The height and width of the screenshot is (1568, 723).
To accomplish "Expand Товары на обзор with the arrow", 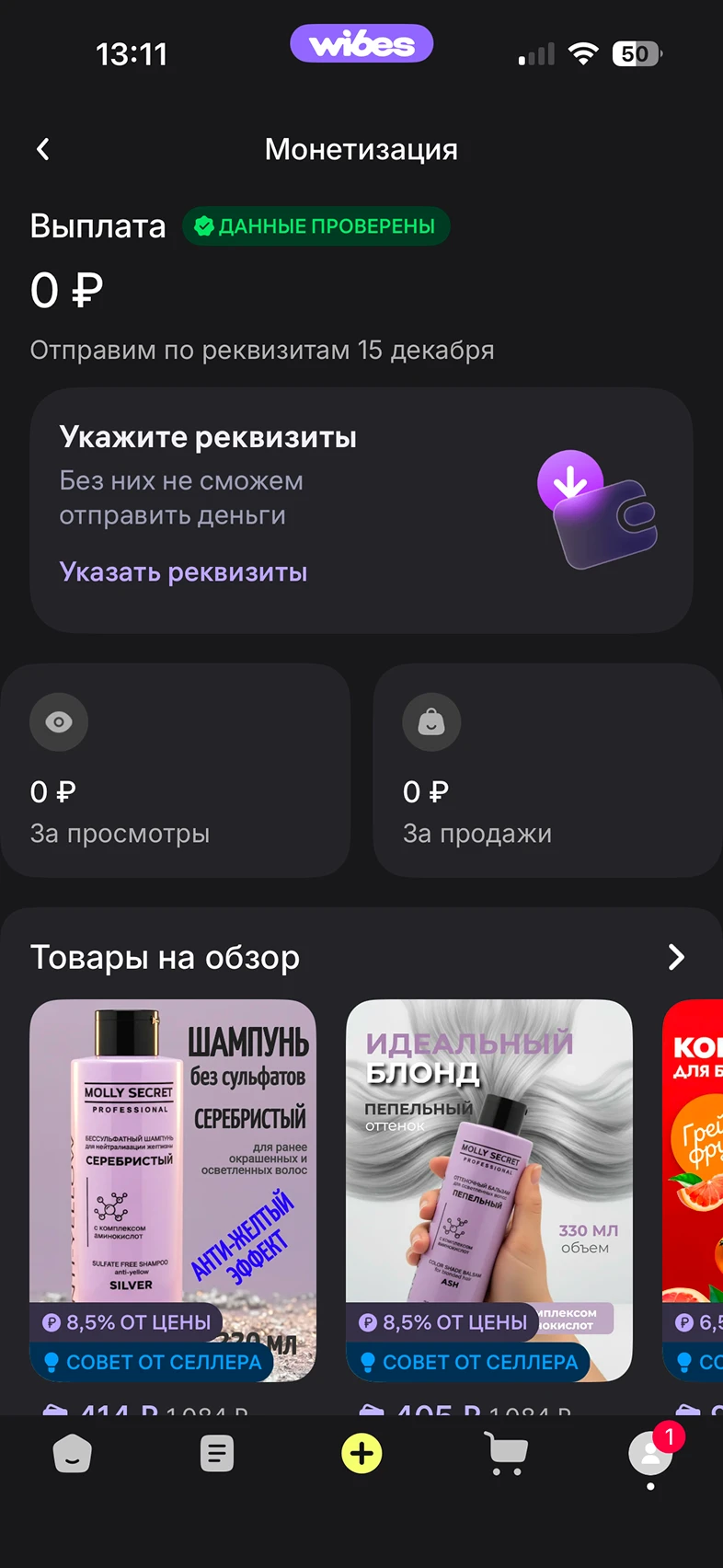I will tap(676, 957).
